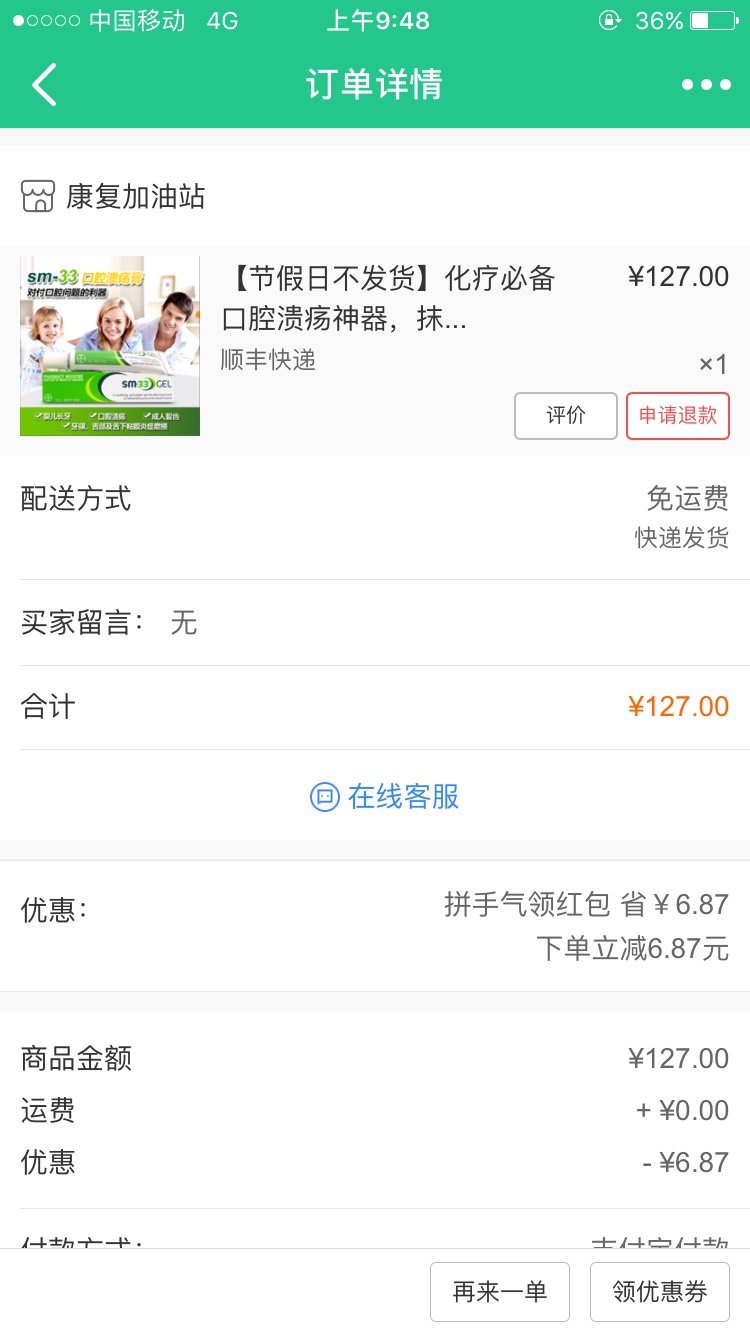Go back using the top-left arrow
The height and width of the screenshot is (1334, 750).
coord(44,85)
